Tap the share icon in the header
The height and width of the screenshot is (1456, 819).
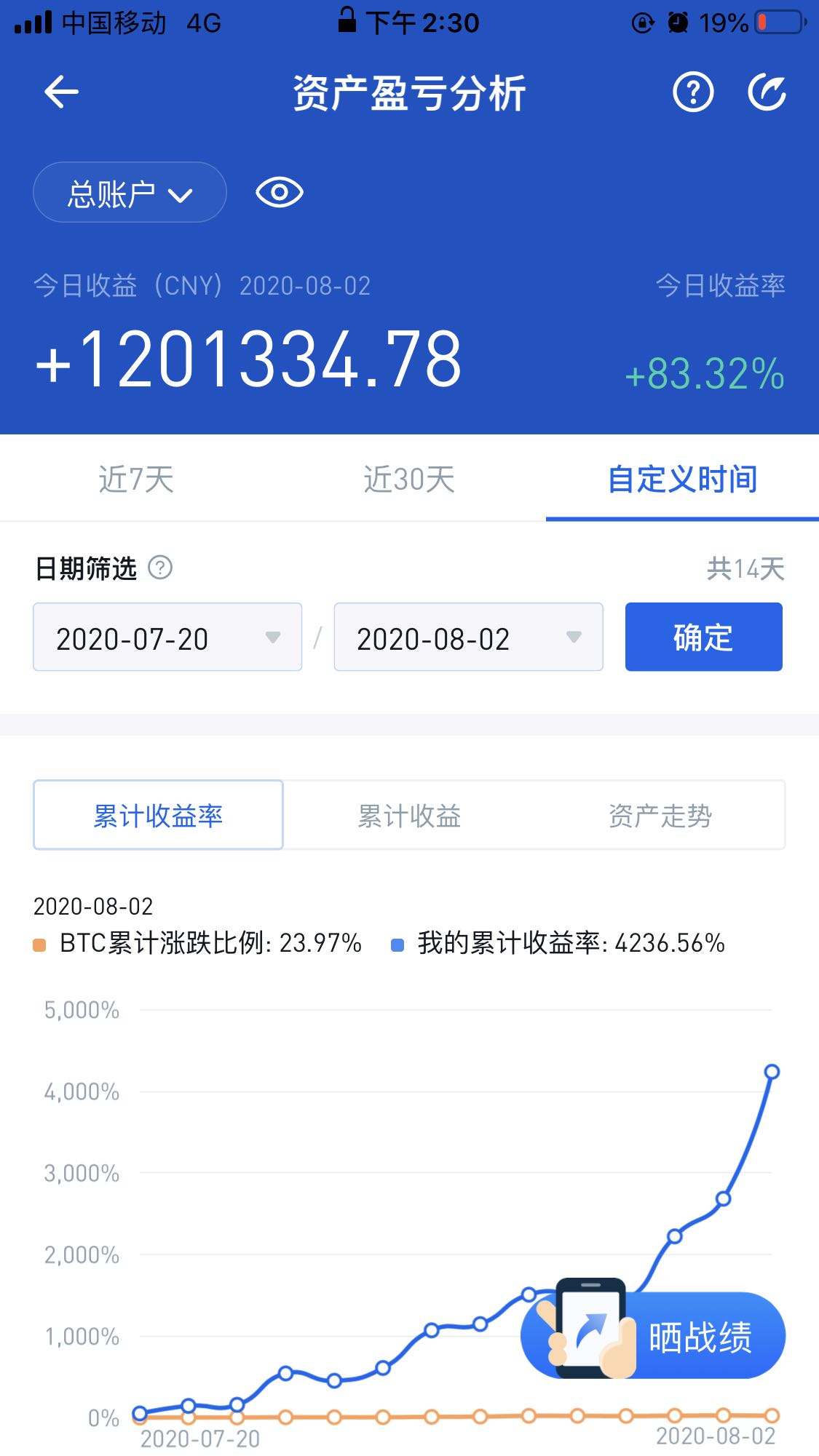pyautogui.click(x=767, y=92)
